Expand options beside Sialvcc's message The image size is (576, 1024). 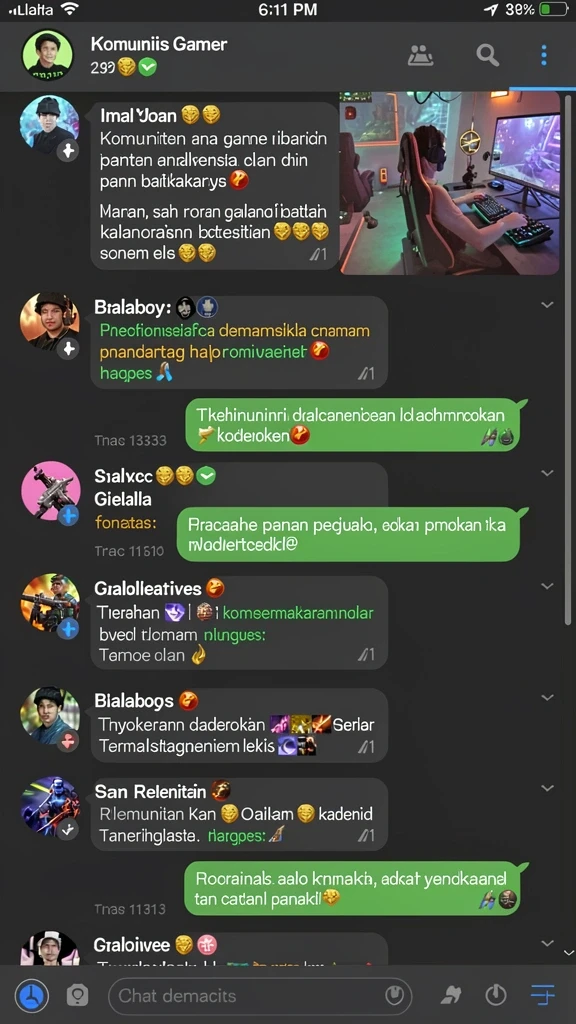coord(547,473)
